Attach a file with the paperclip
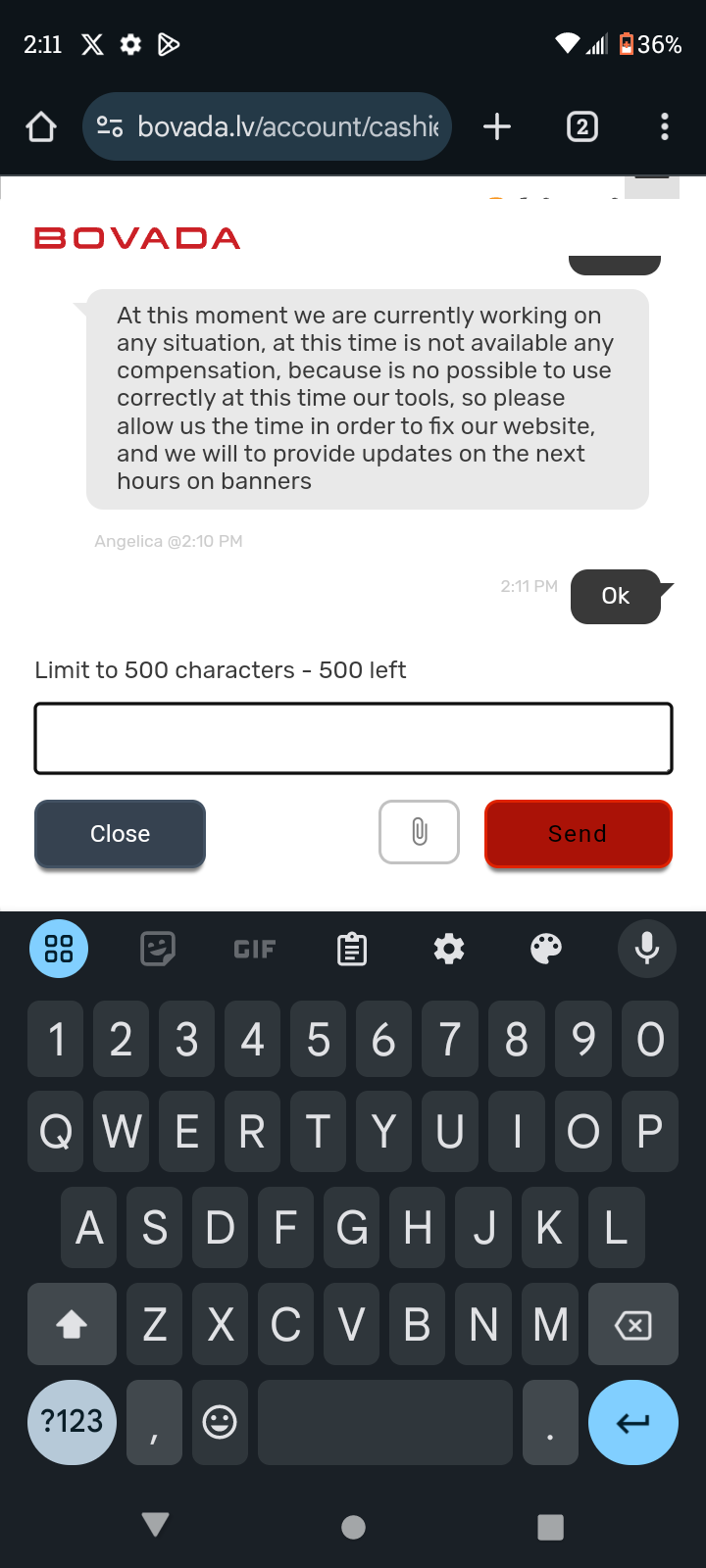The image size is (706, 1568). click(419, 832)
